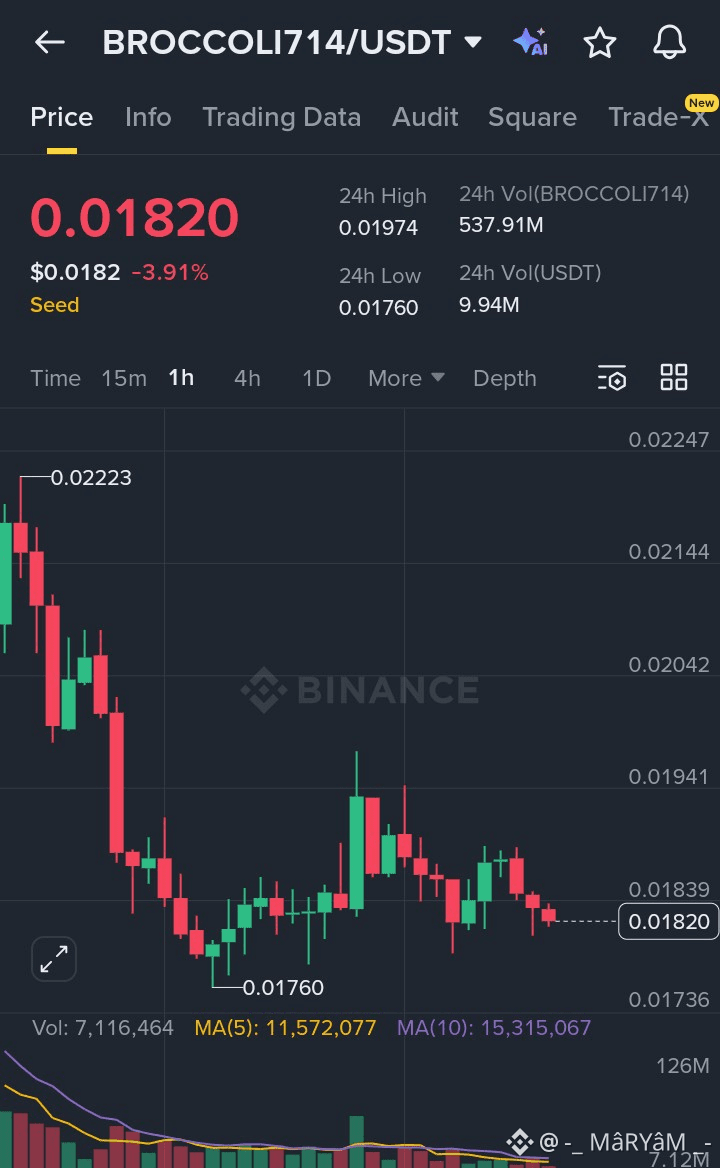Switch to the Audit tab
This screenshot has height=1168, width=720.
click(x=425, y=117)
